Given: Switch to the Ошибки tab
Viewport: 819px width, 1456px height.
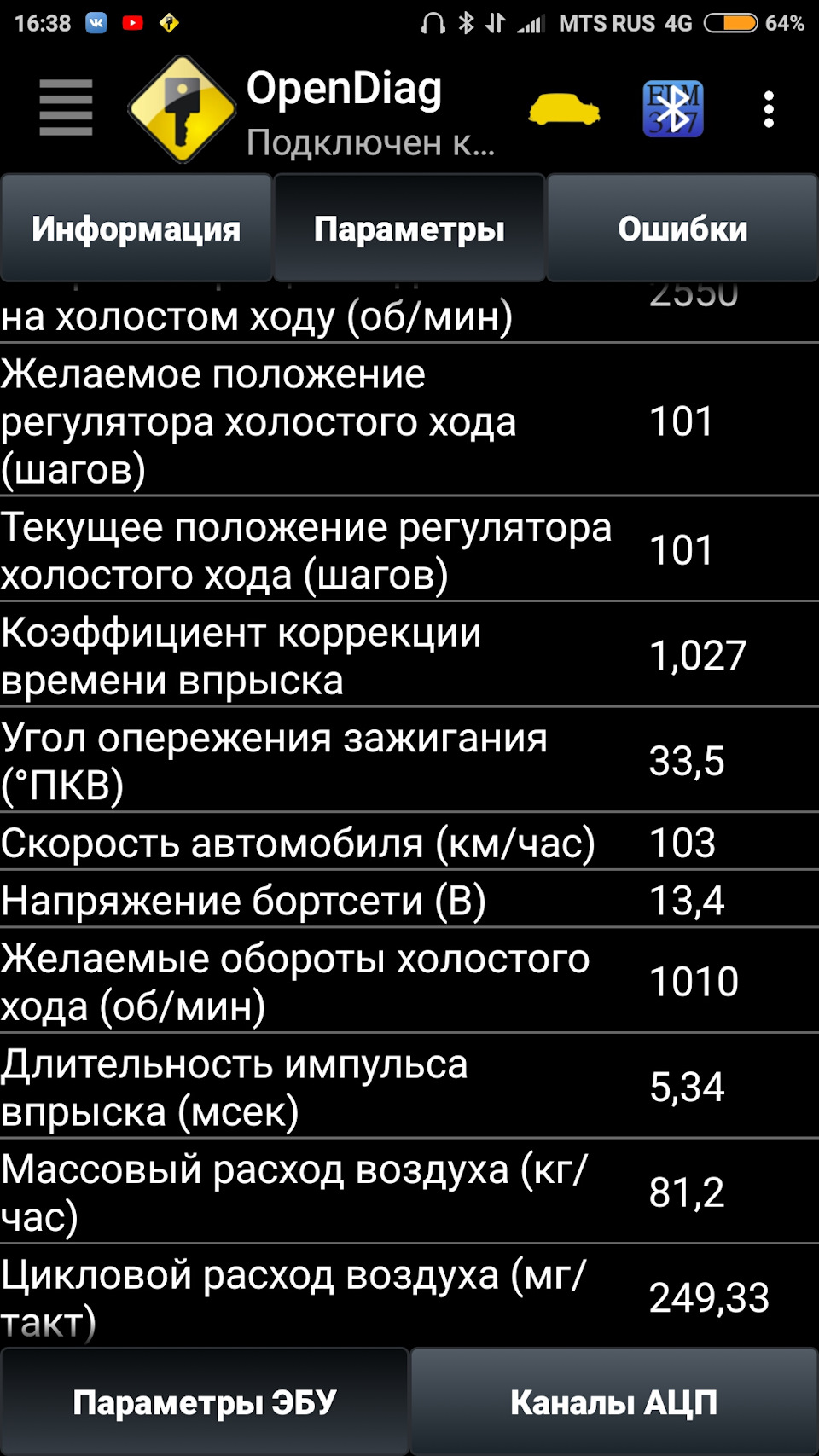Looking at the screenshot, I should tap(682, 228).
